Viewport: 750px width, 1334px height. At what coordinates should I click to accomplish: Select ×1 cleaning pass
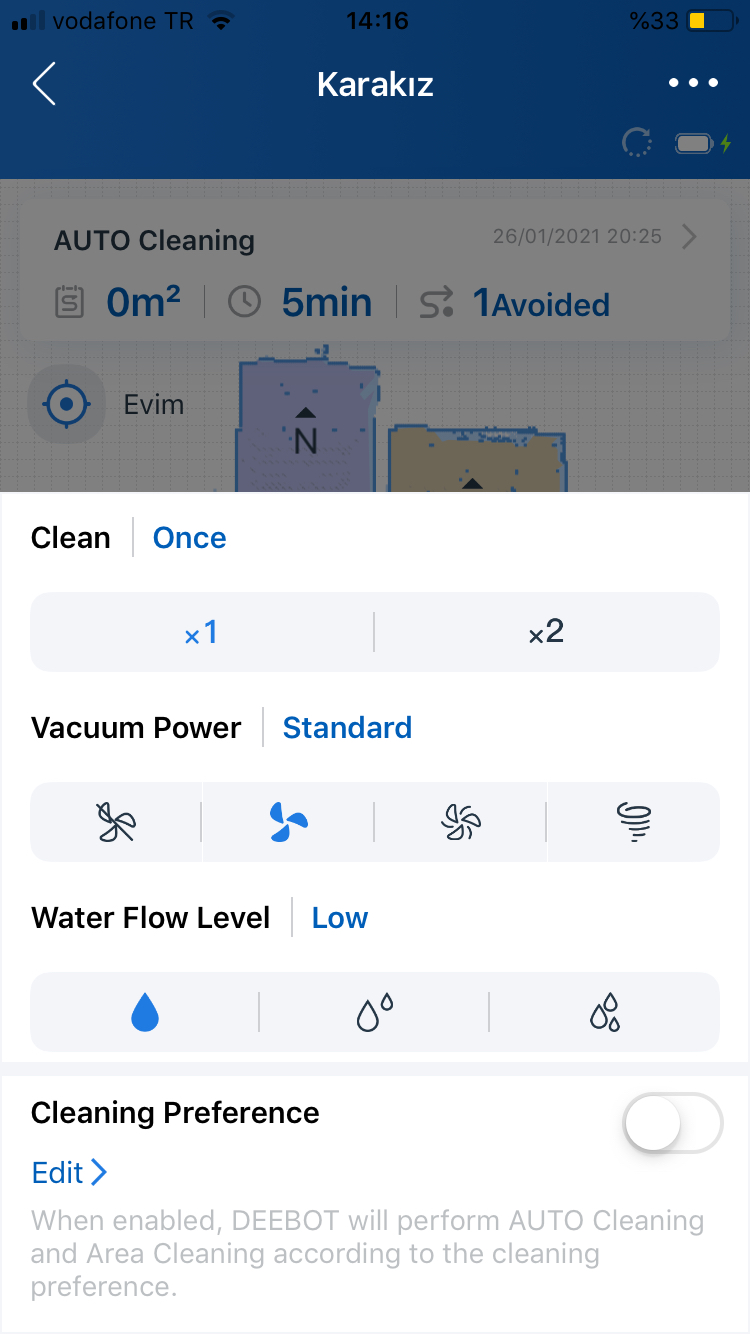pos(202,632)
